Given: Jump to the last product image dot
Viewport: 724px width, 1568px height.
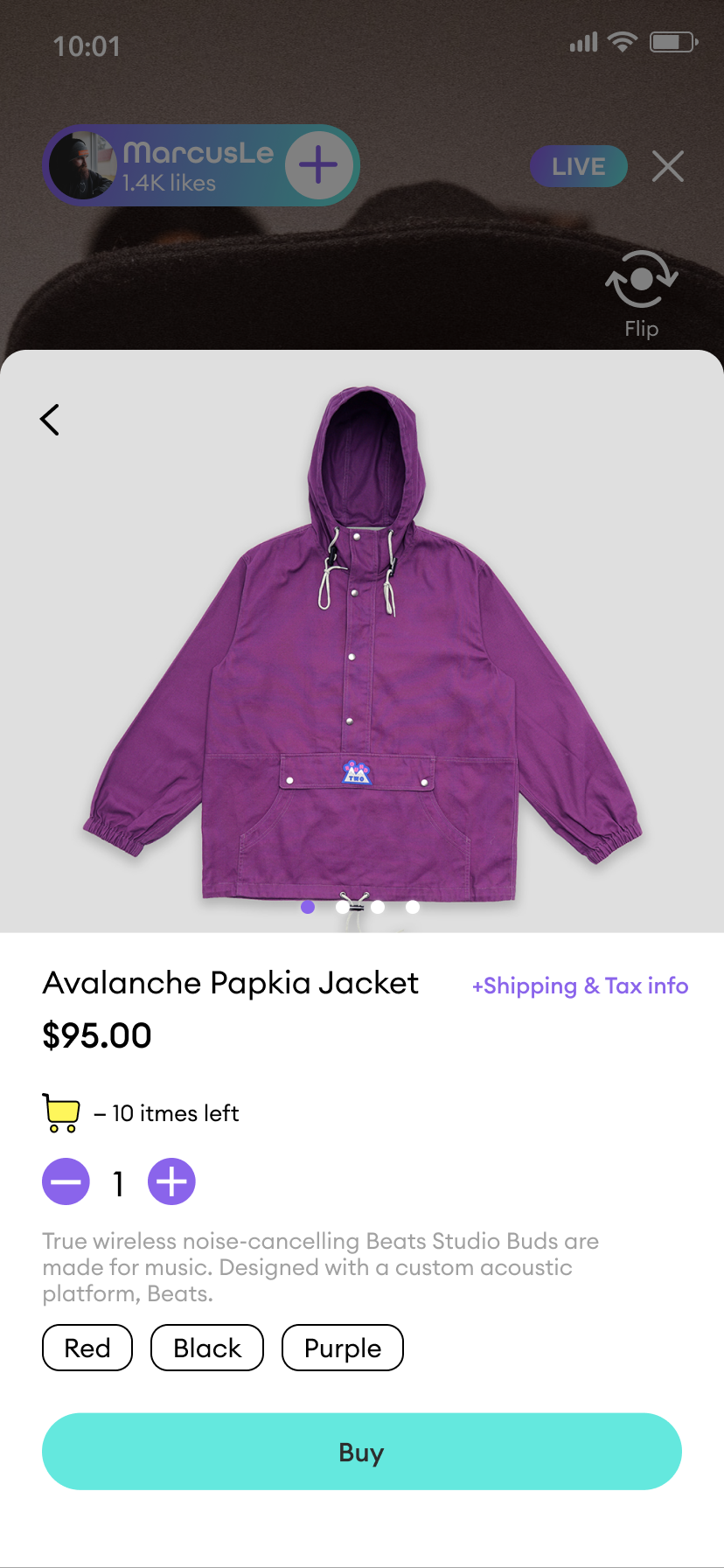Looking at the screenshot, I should point(413,907).
